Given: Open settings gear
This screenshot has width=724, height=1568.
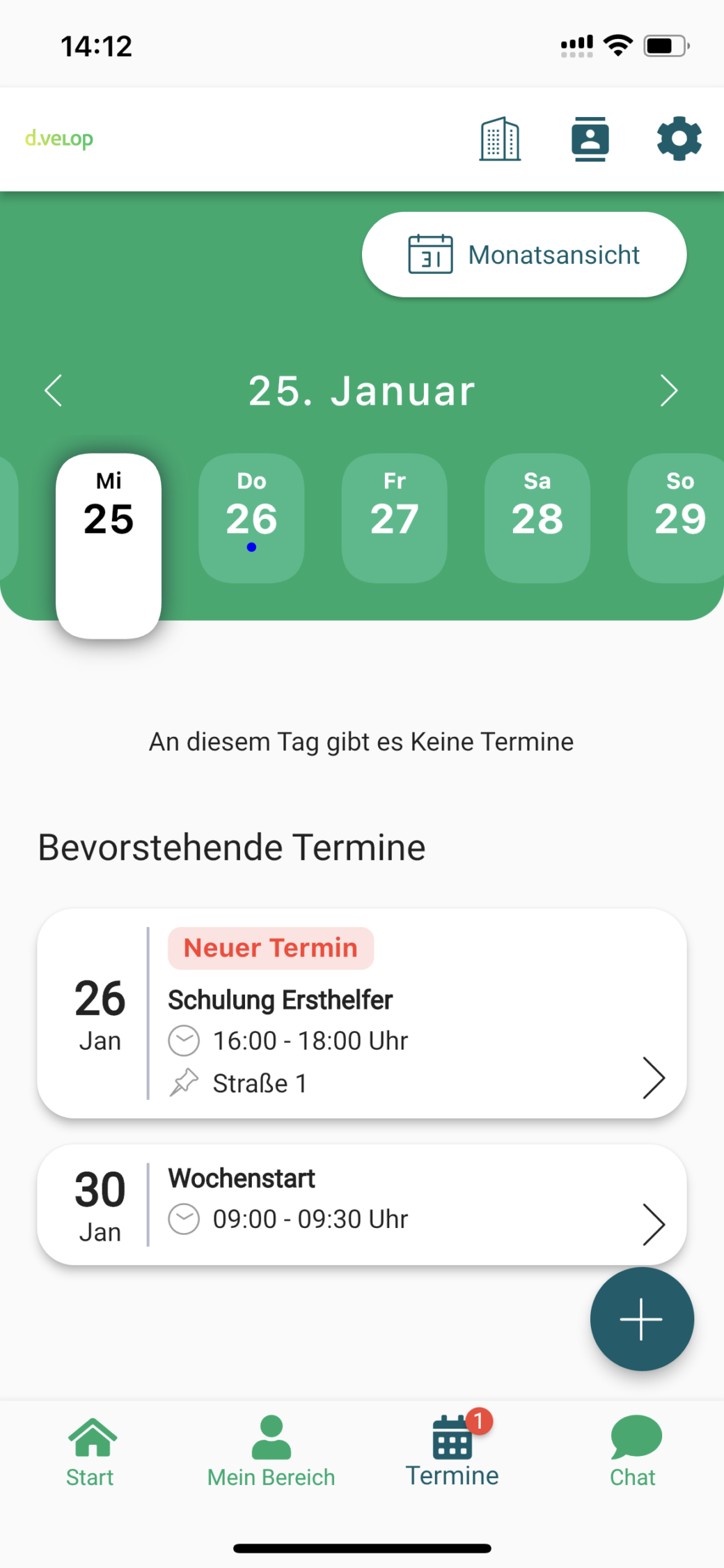Looking at the screenshot, I should click(x=679, y=139).
